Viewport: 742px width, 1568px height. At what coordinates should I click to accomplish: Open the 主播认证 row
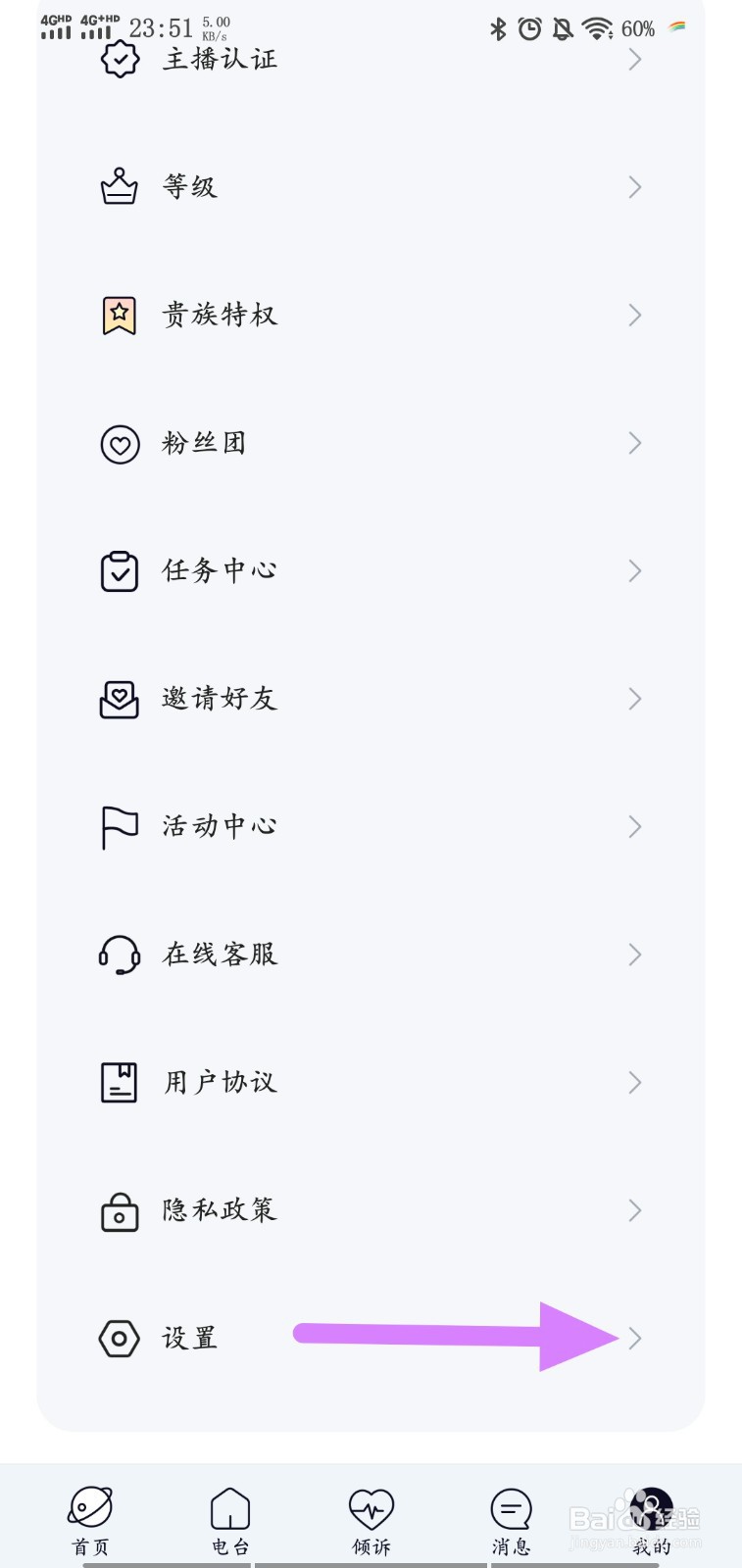pyautogui.click(x=371, y=59)
